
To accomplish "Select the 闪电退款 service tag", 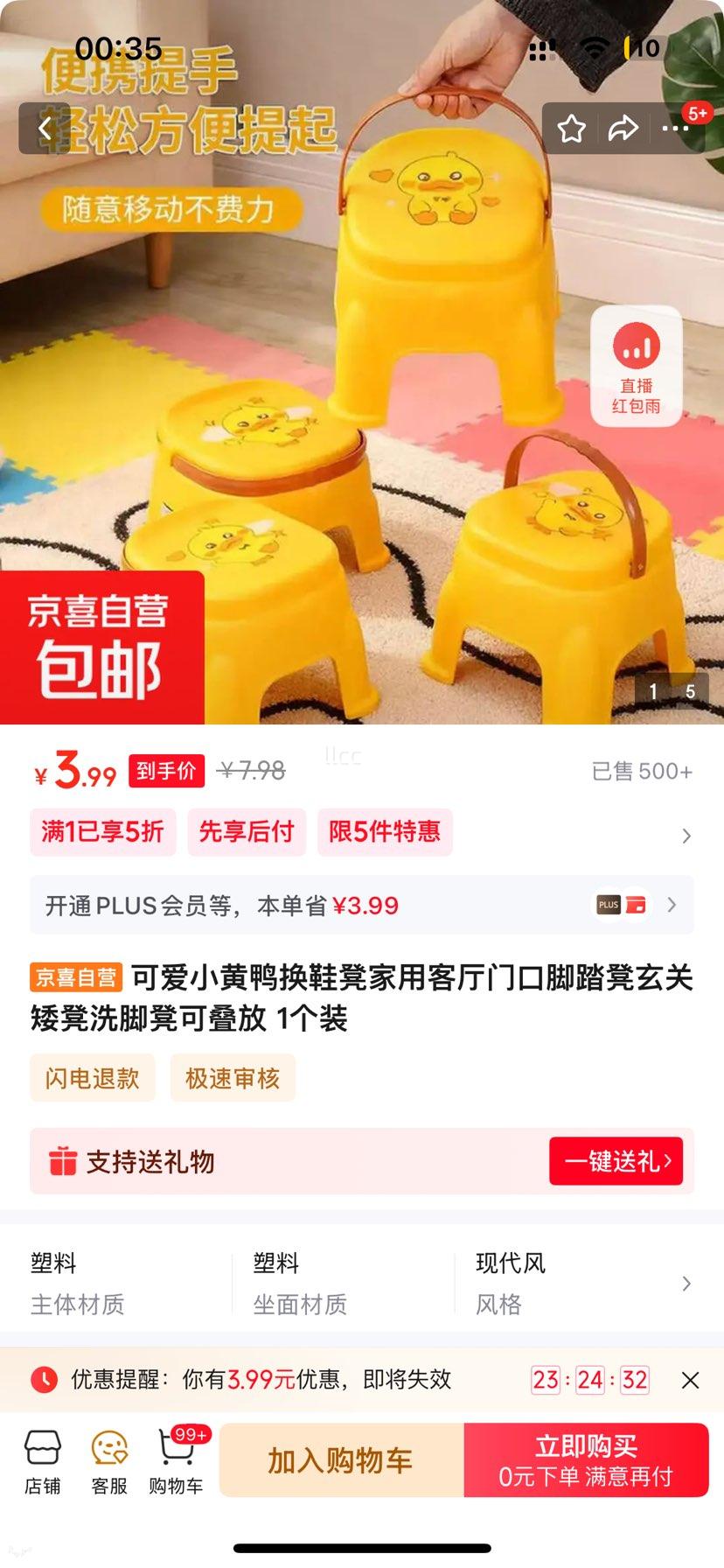I will pos(93,1078).
